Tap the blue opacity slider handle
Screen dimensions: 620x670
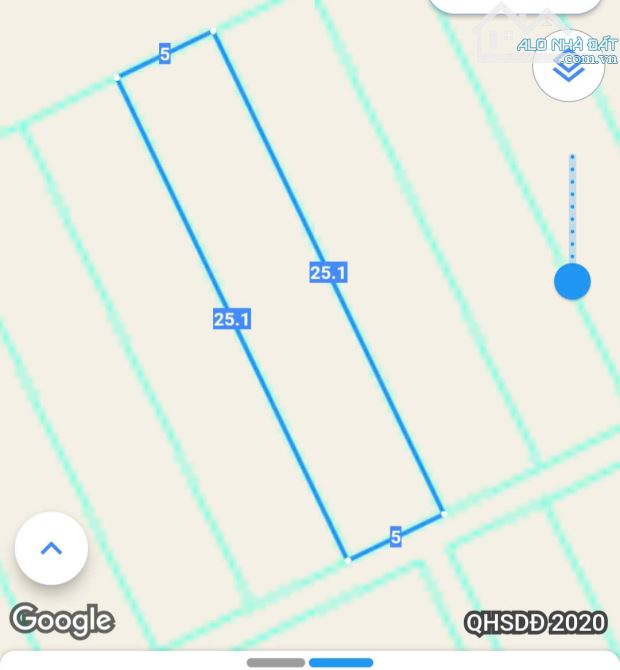[572, 281]
